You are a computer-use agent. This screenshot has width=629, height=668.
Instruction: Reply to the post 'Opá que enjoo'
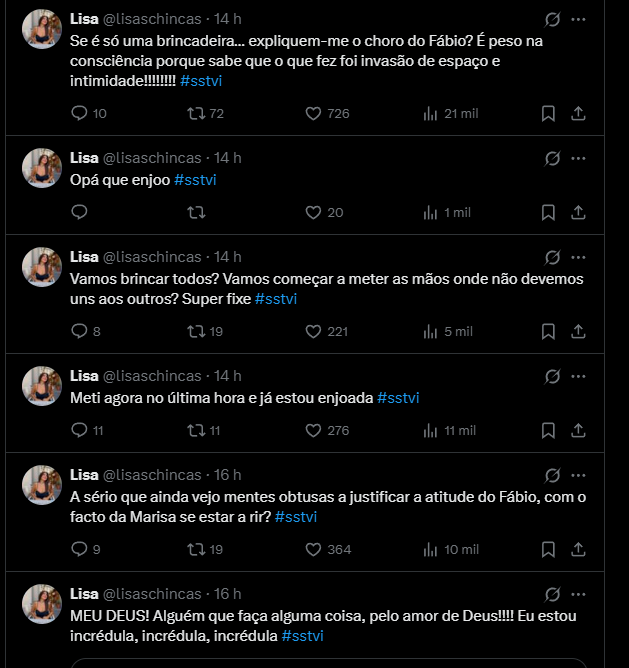coord(81,213)
